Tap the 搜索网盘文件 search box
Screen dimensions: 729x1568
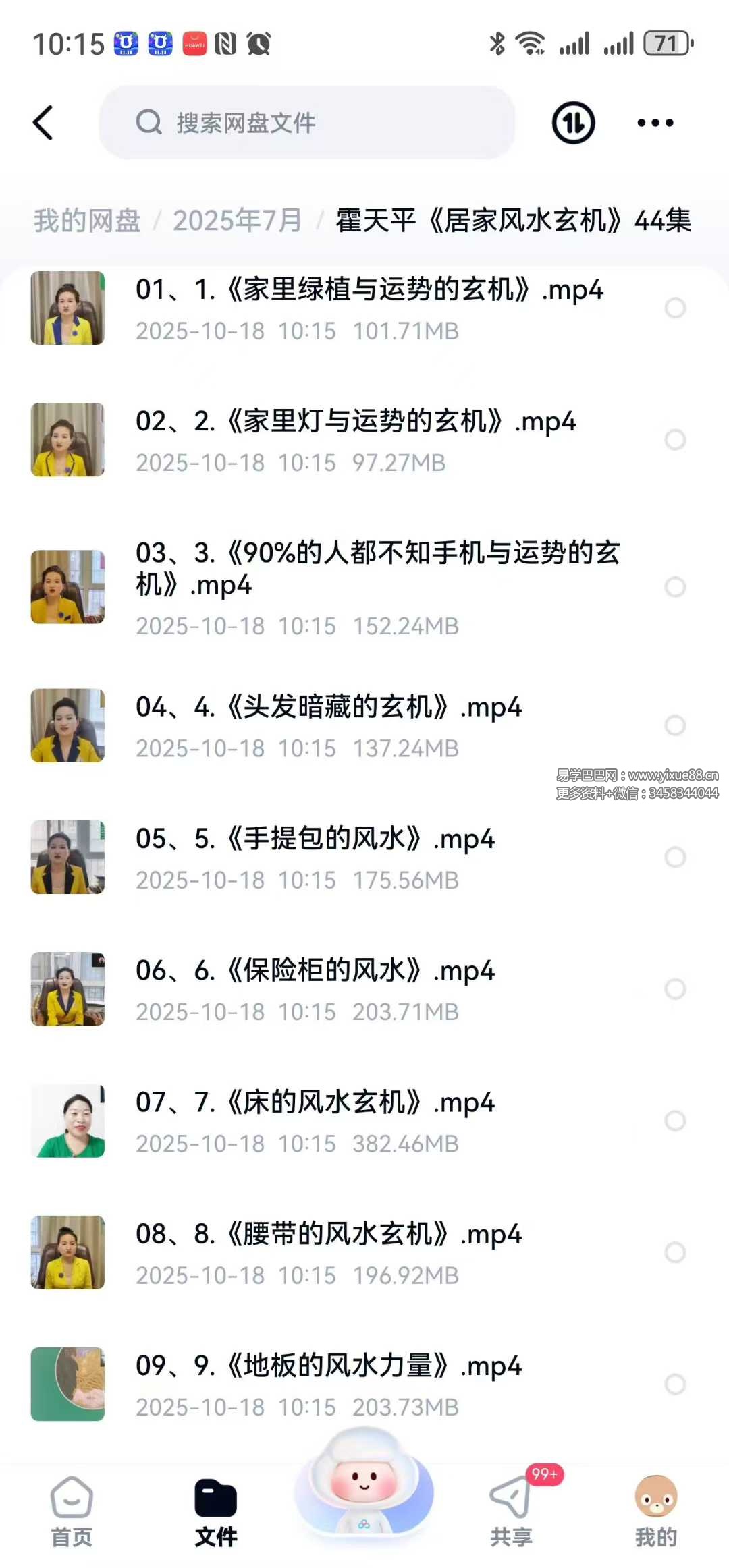point(307,123)
